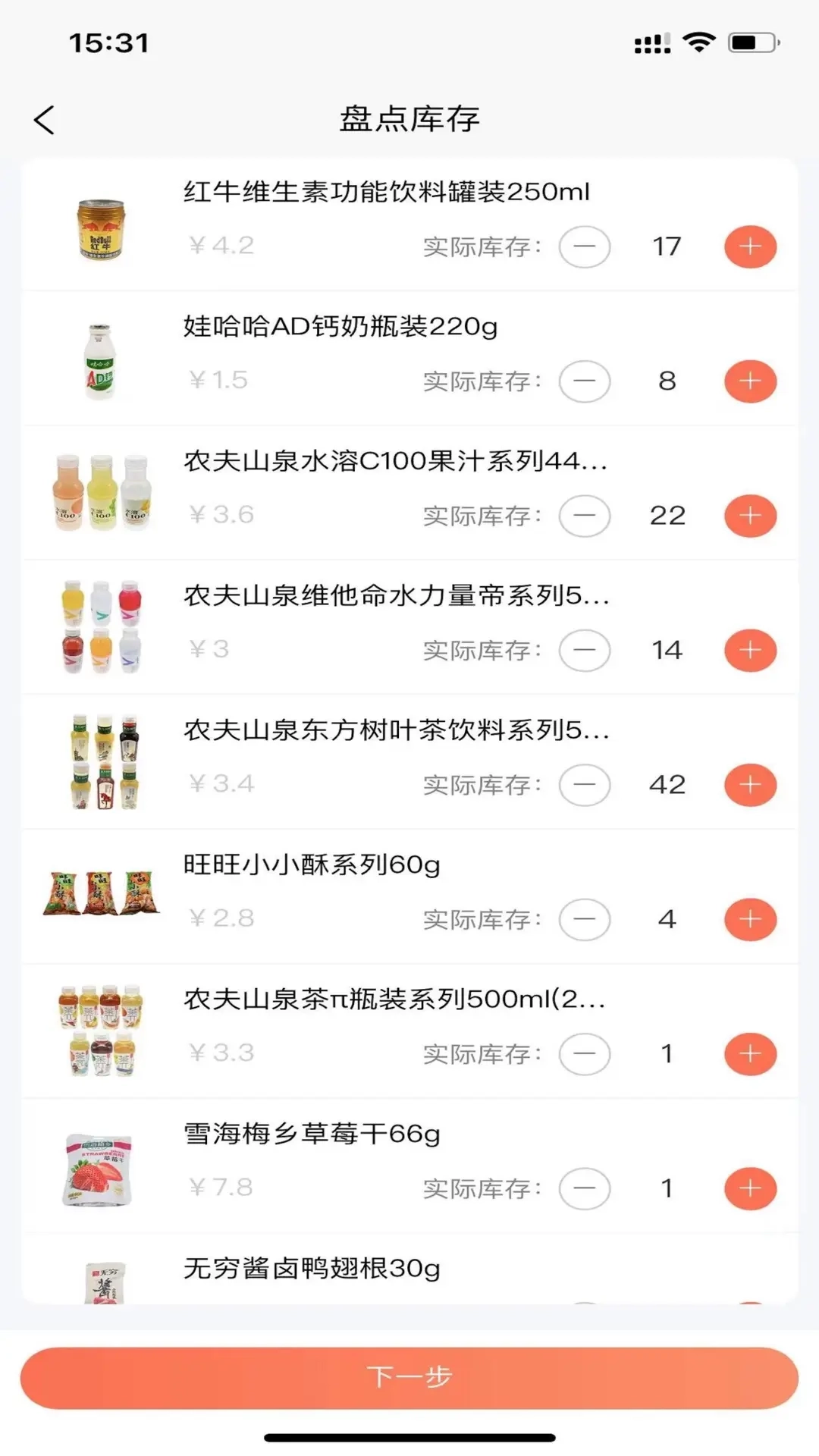
Task: Decrease 雪海梅乡草莓干 stock with minus icon
Action: 584,1188
